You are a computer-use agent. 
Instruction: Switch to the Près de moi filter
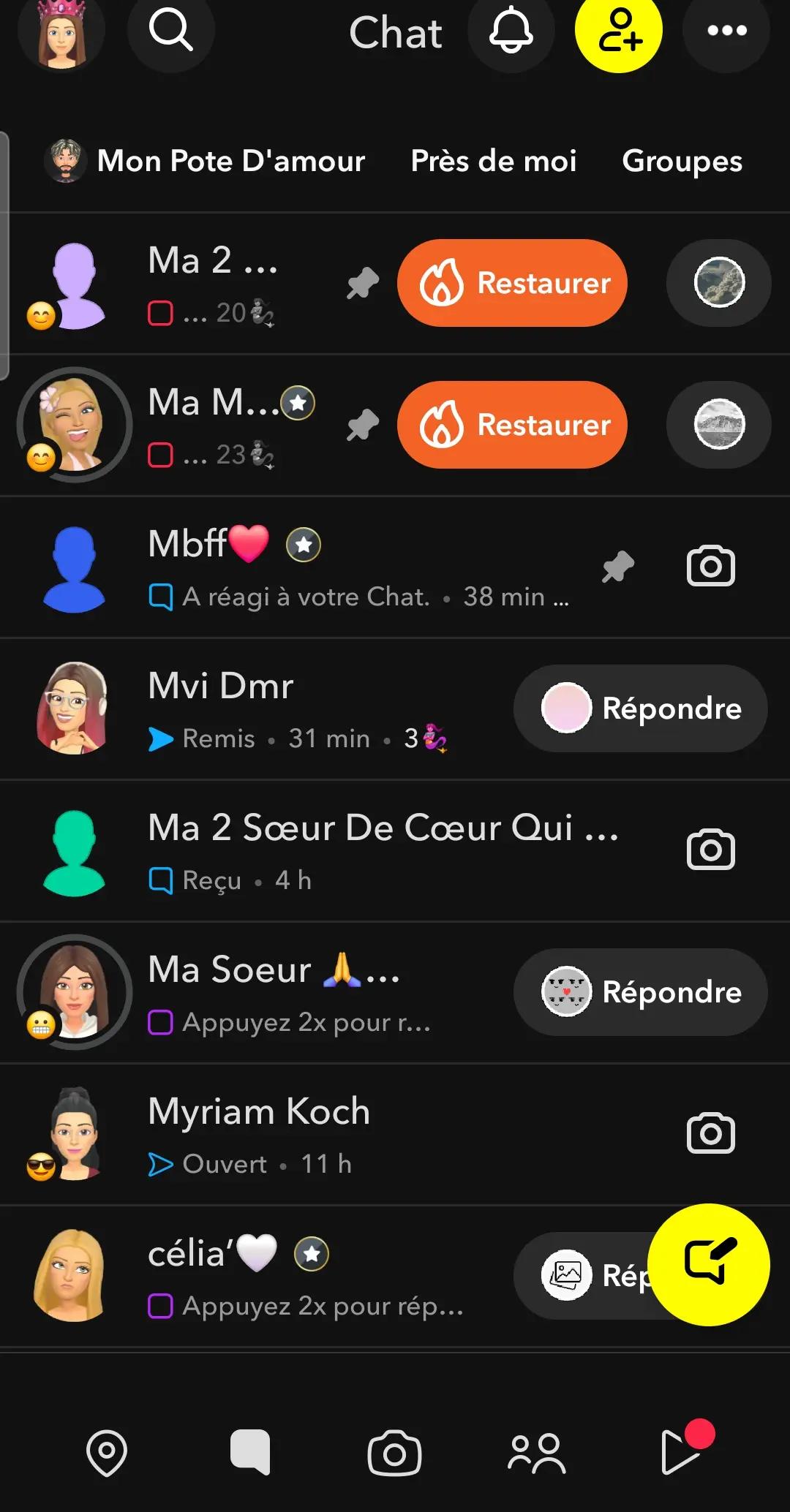click(x=494, y=161)
